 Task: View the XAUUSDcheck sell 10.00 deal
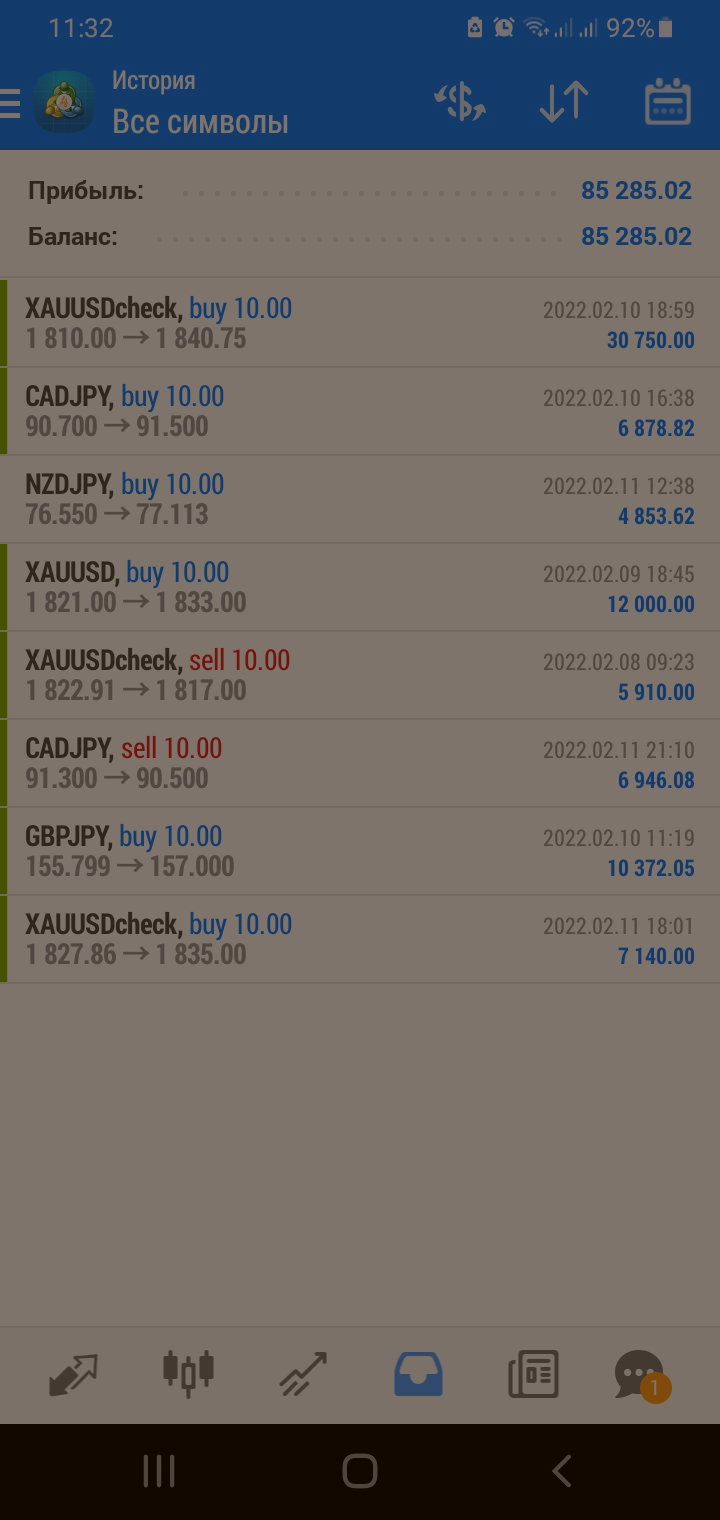click(360, 676)
